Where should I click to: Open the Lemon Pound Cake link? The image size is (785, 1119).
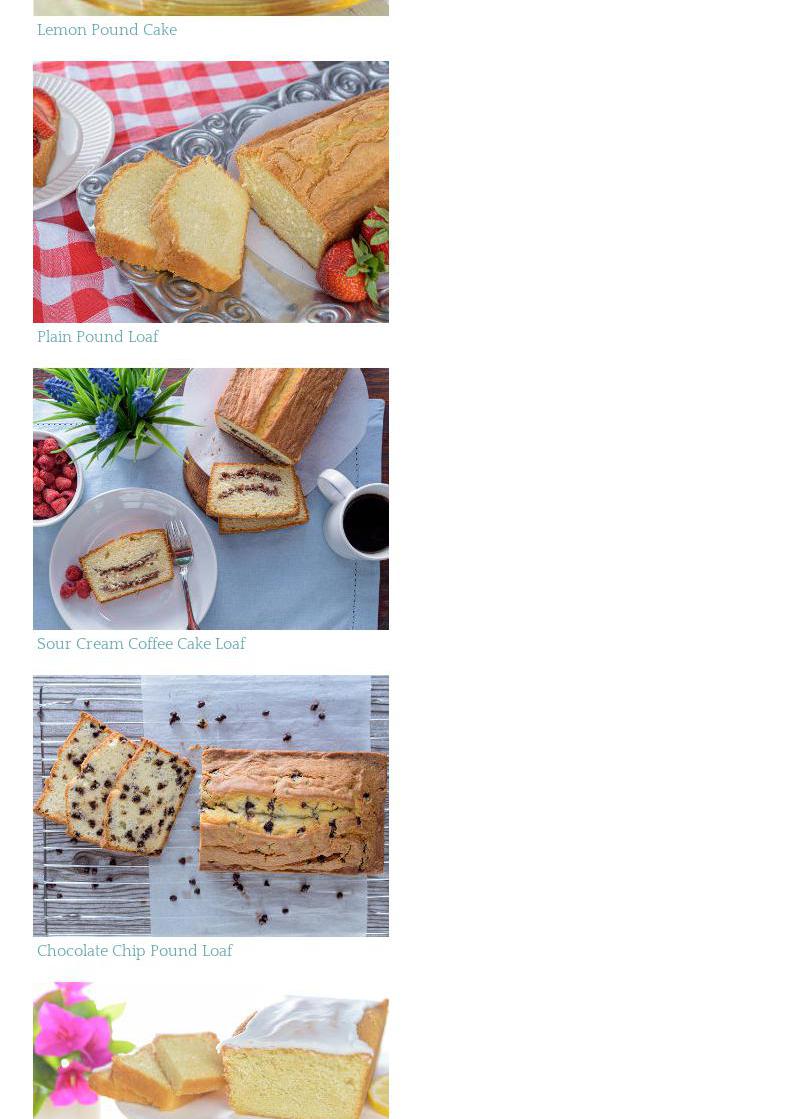point(107,30)
